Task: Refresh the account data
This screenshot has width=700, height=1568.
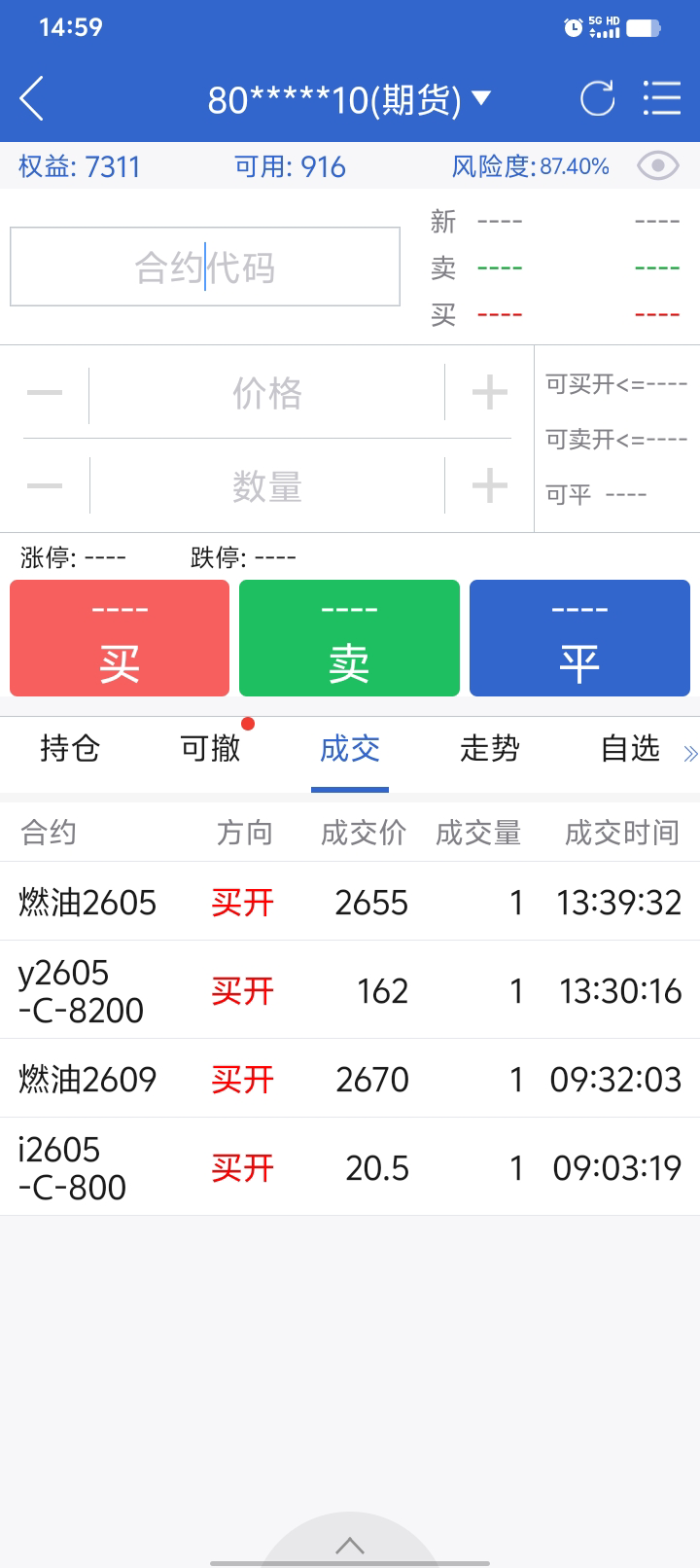Action: click(597, 98)
